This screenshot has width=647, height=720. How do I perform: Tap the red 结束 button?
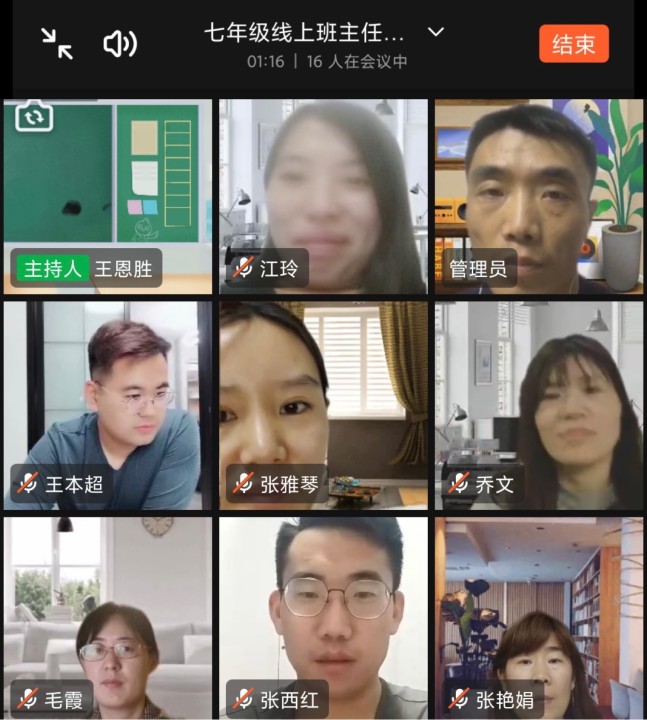[574, 44]
